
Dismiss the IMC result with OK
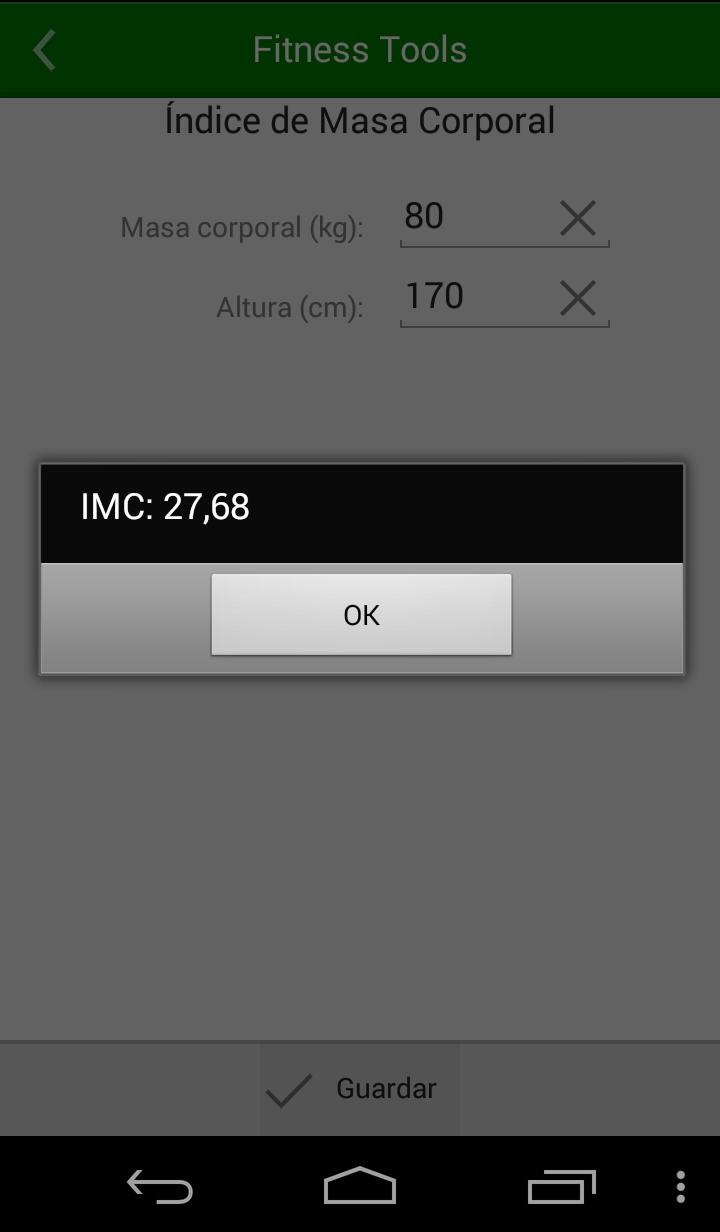point(361,614)
